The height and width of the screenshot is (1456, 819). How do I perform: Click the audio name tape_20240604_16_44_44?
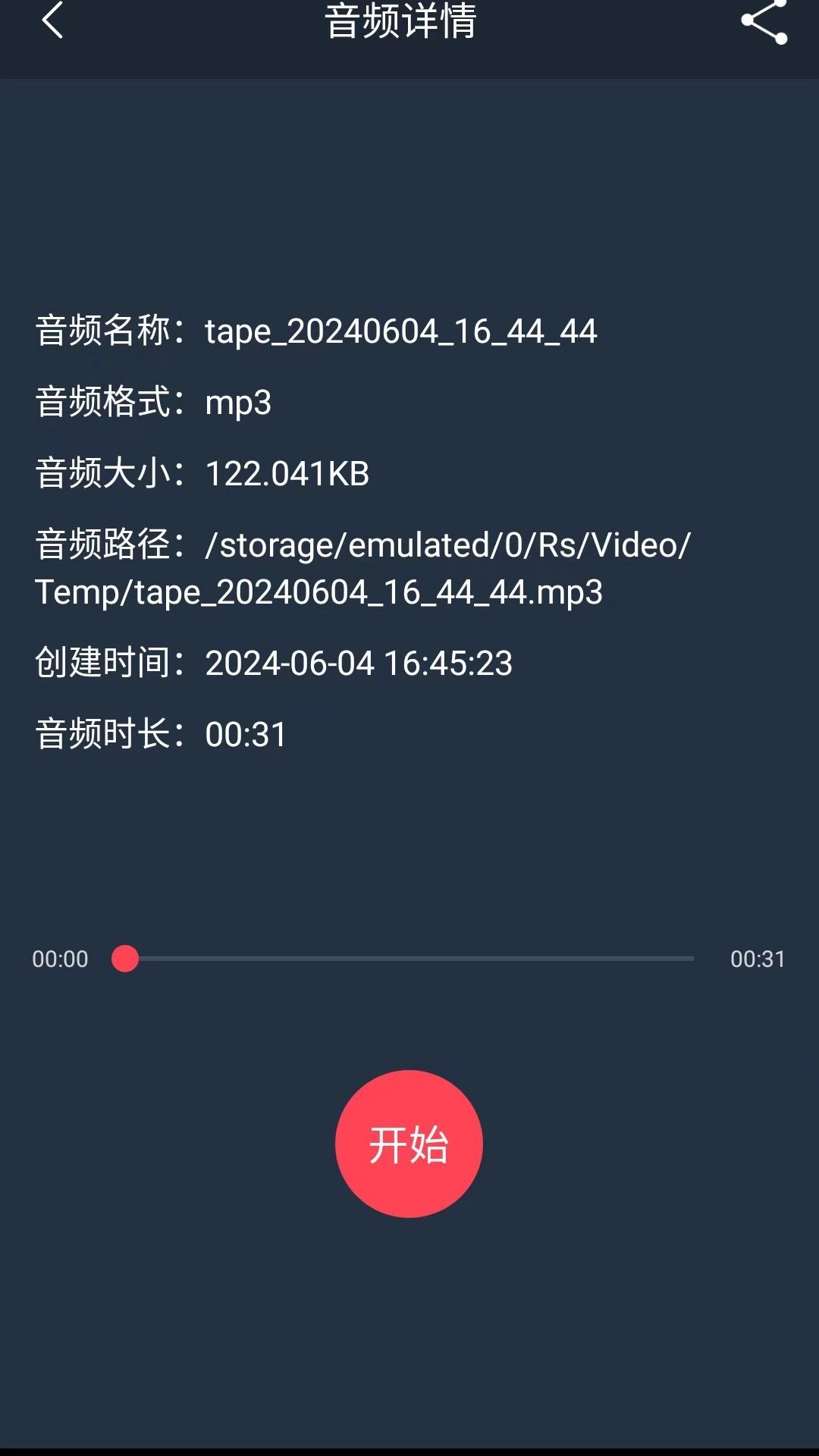[402, 329]
